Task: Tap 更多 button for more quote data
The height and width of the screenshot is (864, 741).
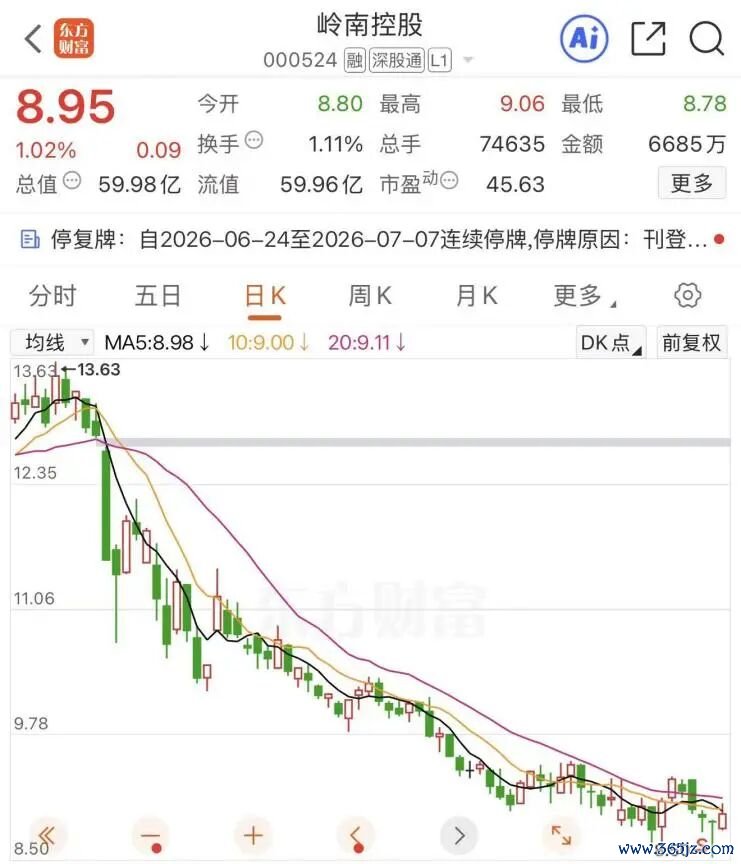Action: point(692,183)
